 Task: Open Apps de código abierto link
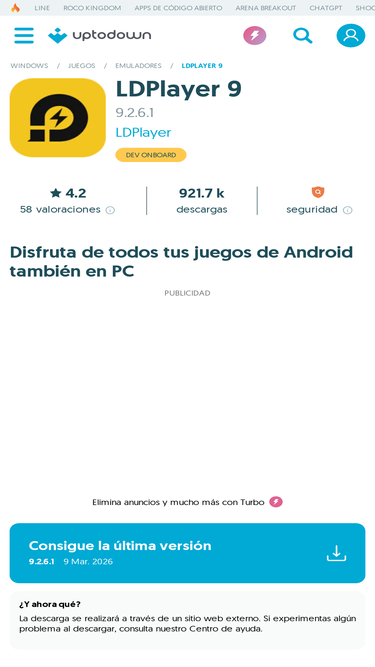tap(178, 8)
